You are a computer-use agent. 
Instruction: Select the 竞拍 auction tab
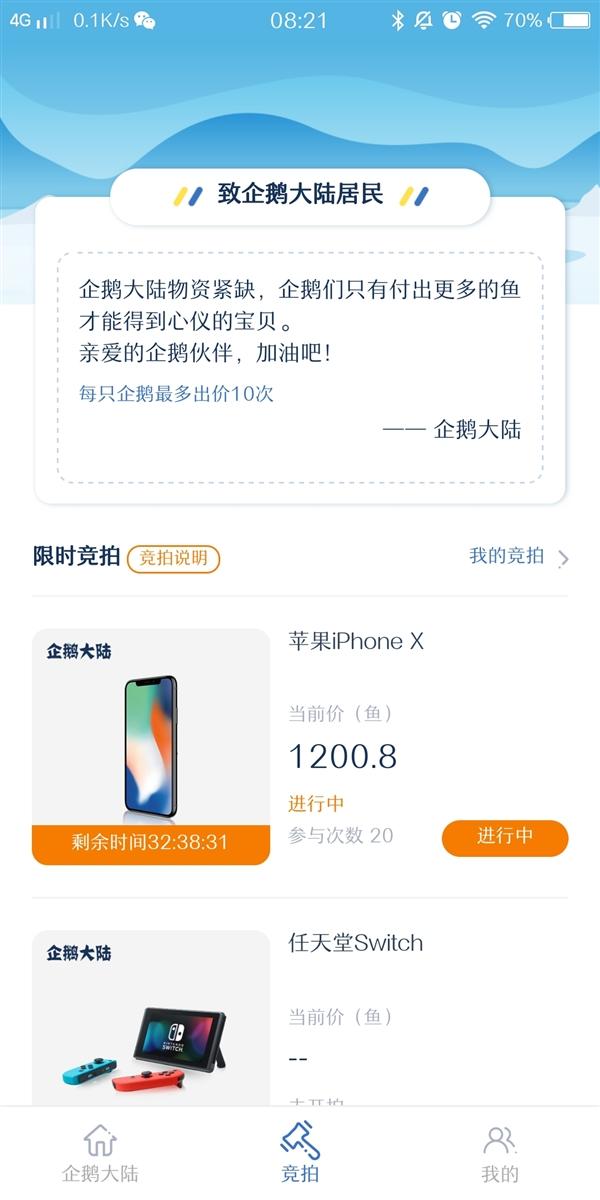(x=300, y=1153)
